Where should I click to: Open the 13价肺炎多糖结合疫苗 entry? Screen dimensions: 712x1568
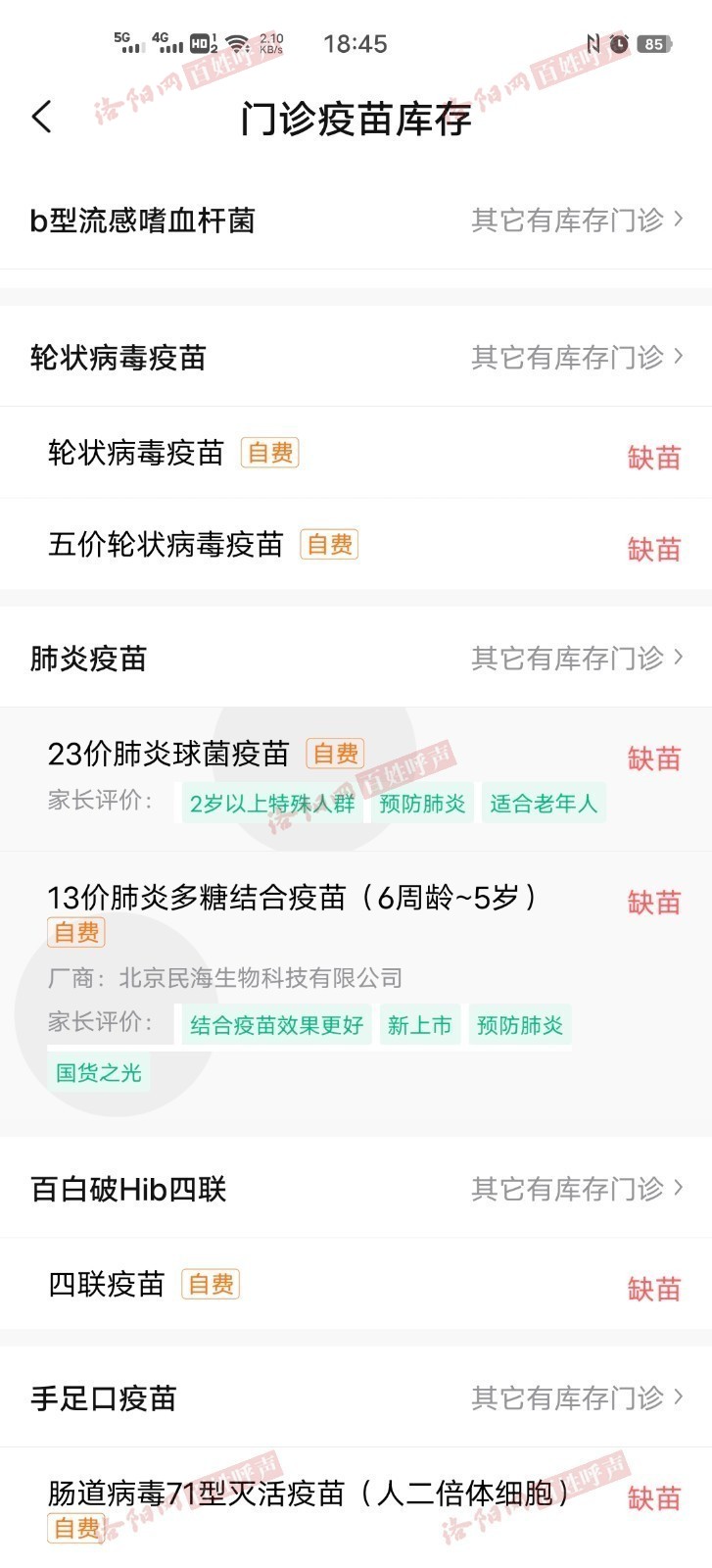pyautogui.click(x=356, y=994)
